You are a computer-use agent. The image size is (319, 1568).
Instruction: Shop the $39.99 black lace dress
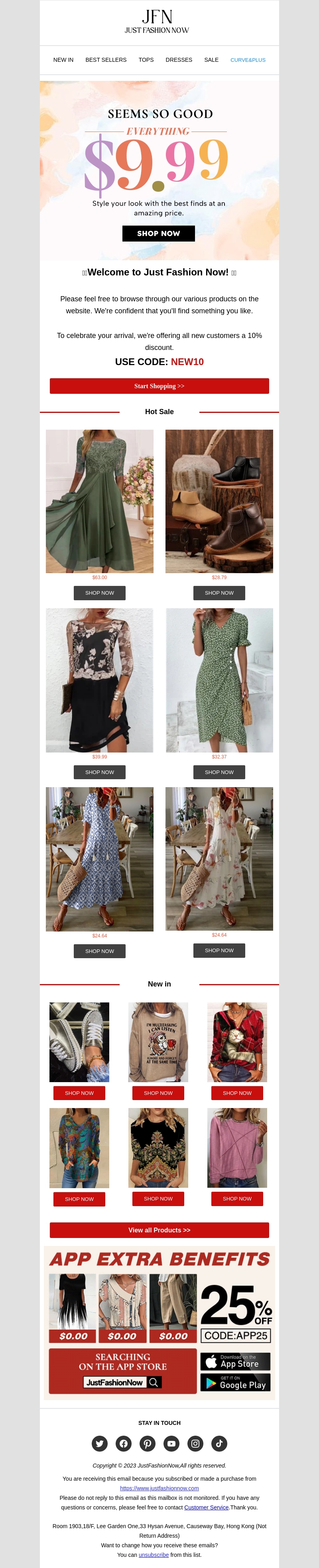99,772
